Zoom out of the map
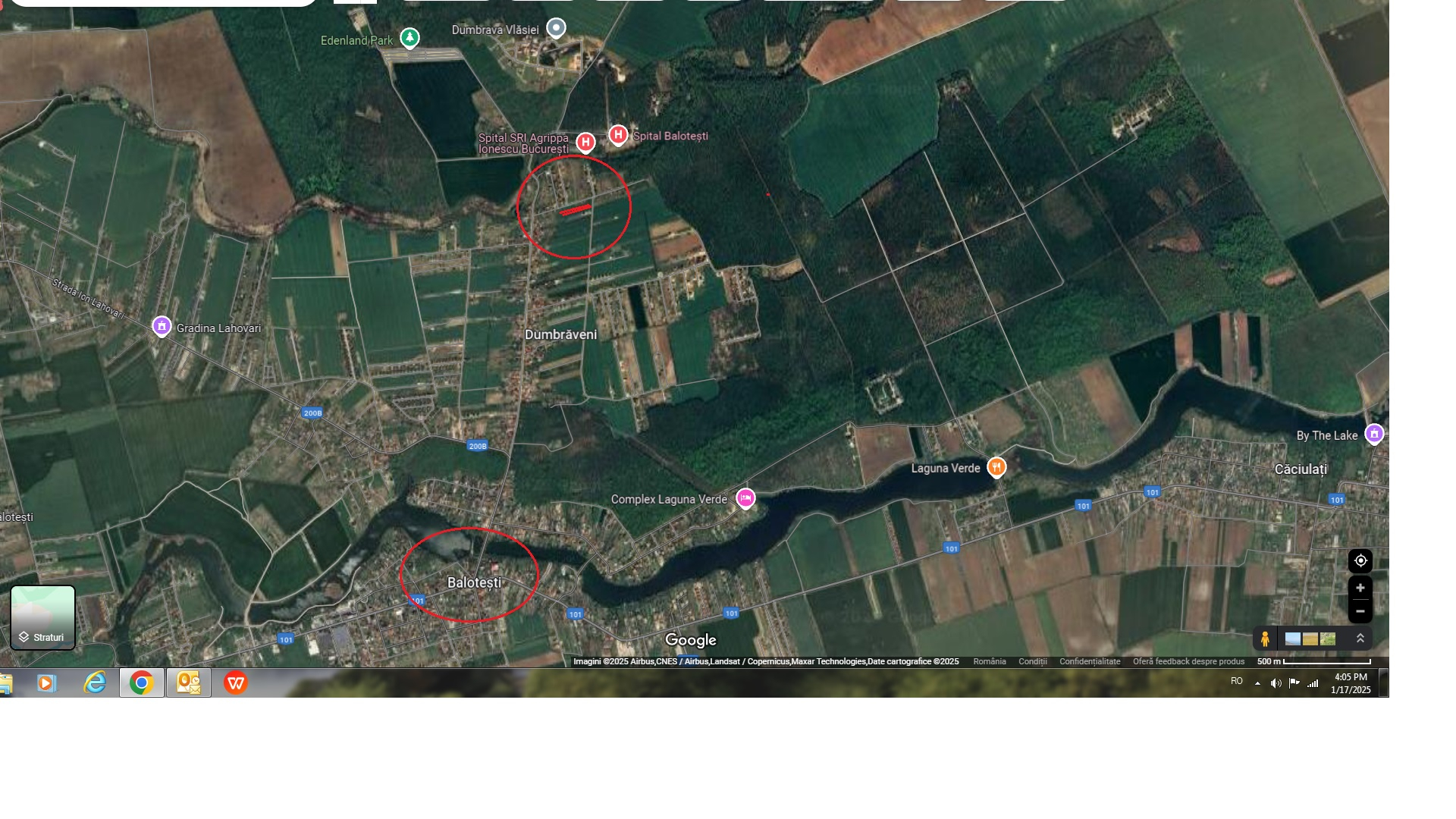Image resolution: width=1456 pixels, height=819 pixels. coord(1360,611)
